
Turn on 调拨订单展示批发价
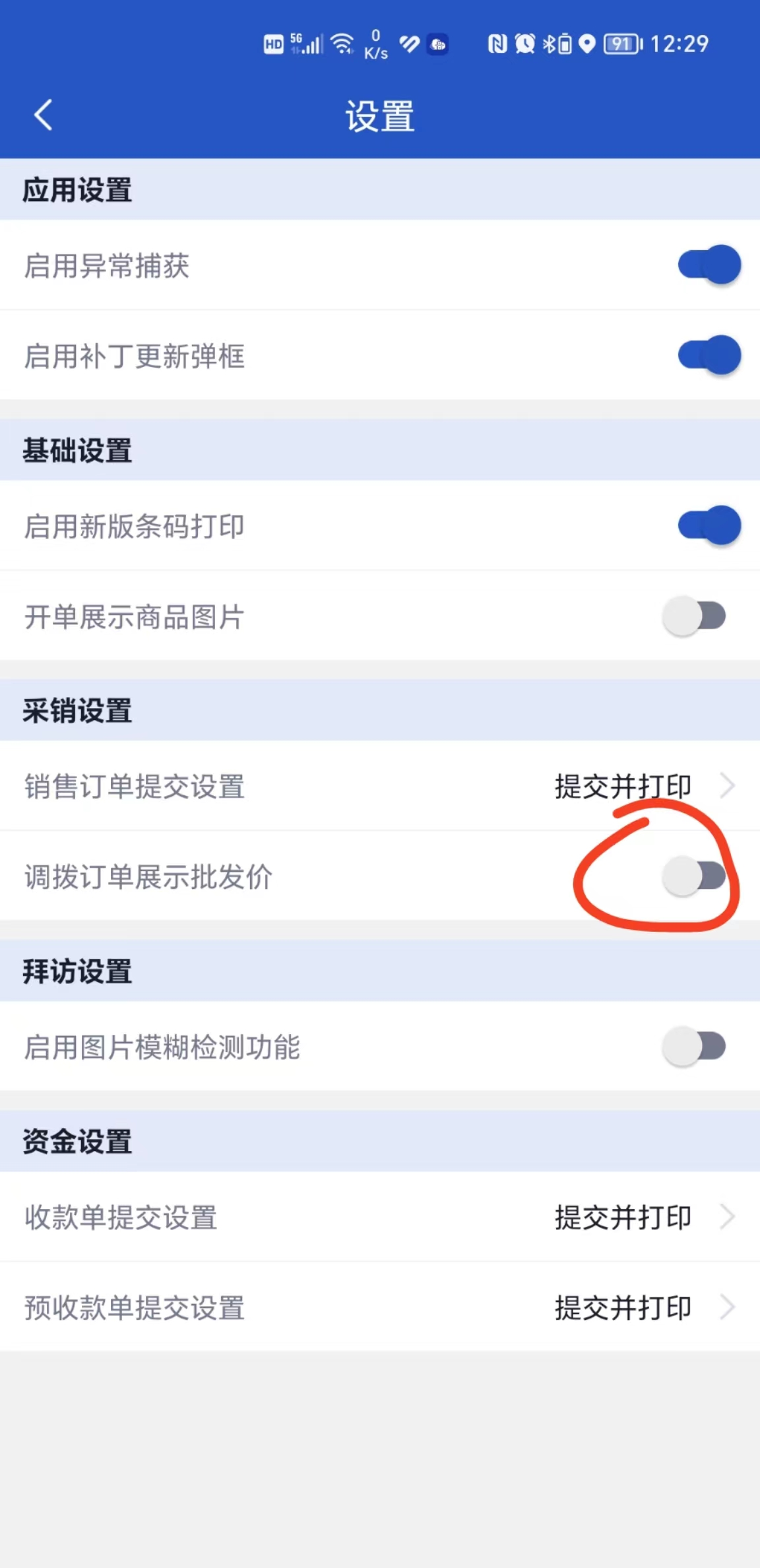(x=694, y=876)
